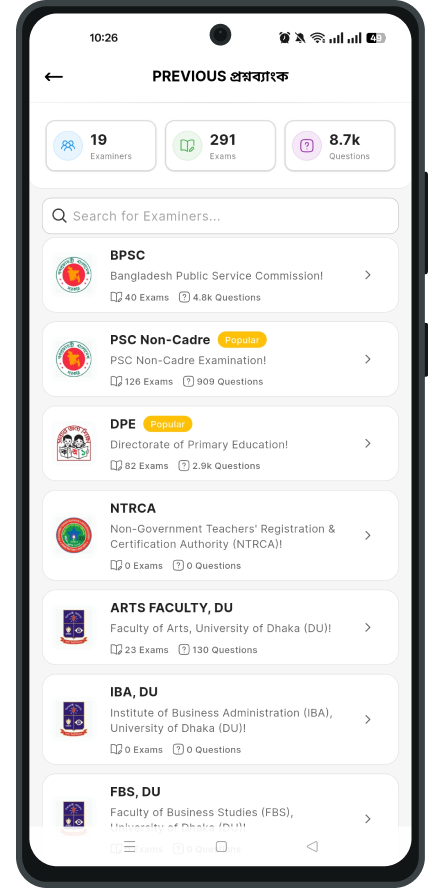The image size is (444, 888).
Task: Open ARTS FACULTY, DU card
Action: pyautogui.click(x=220, y=627)
